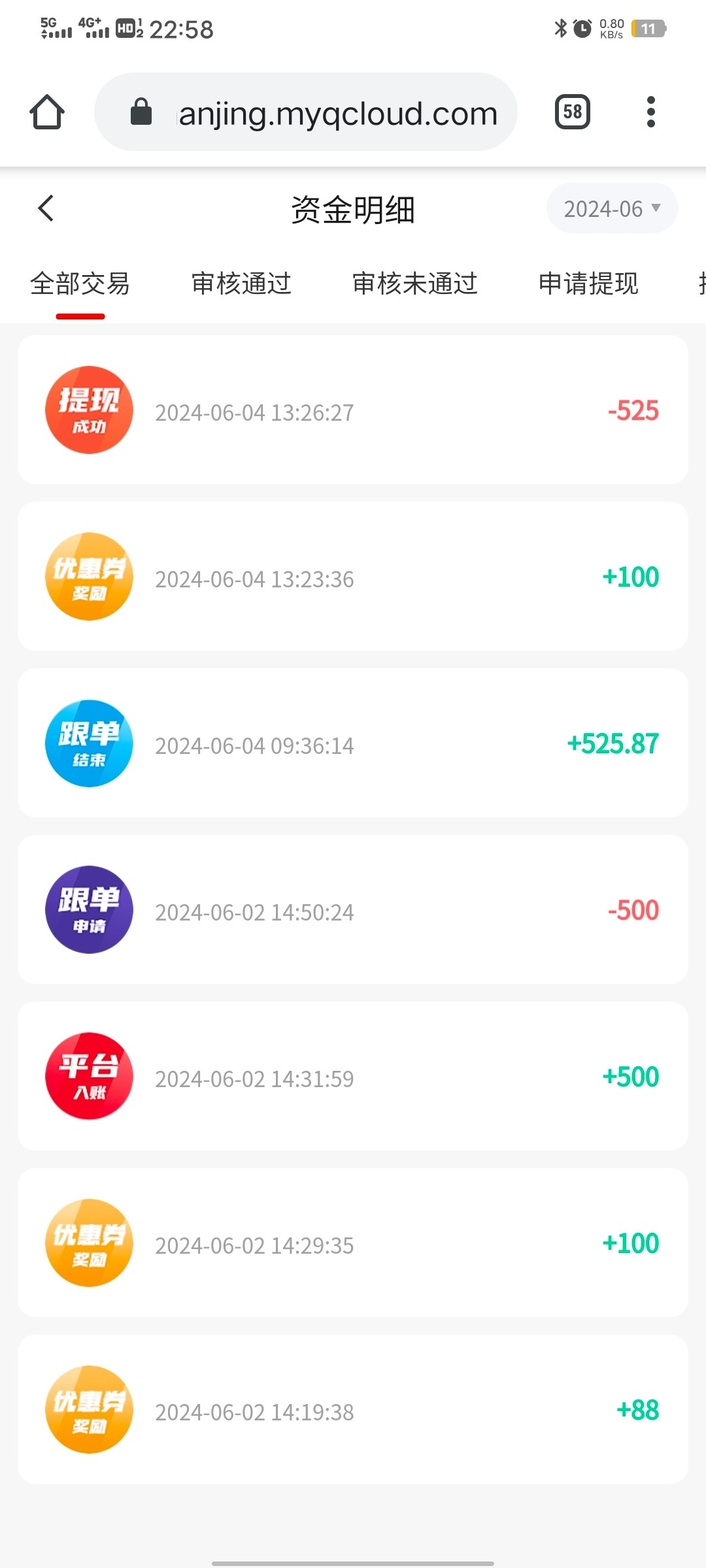Switch to the 全部交易 tab
Viewport: 706px width, 1568px height.
[80, 284]
